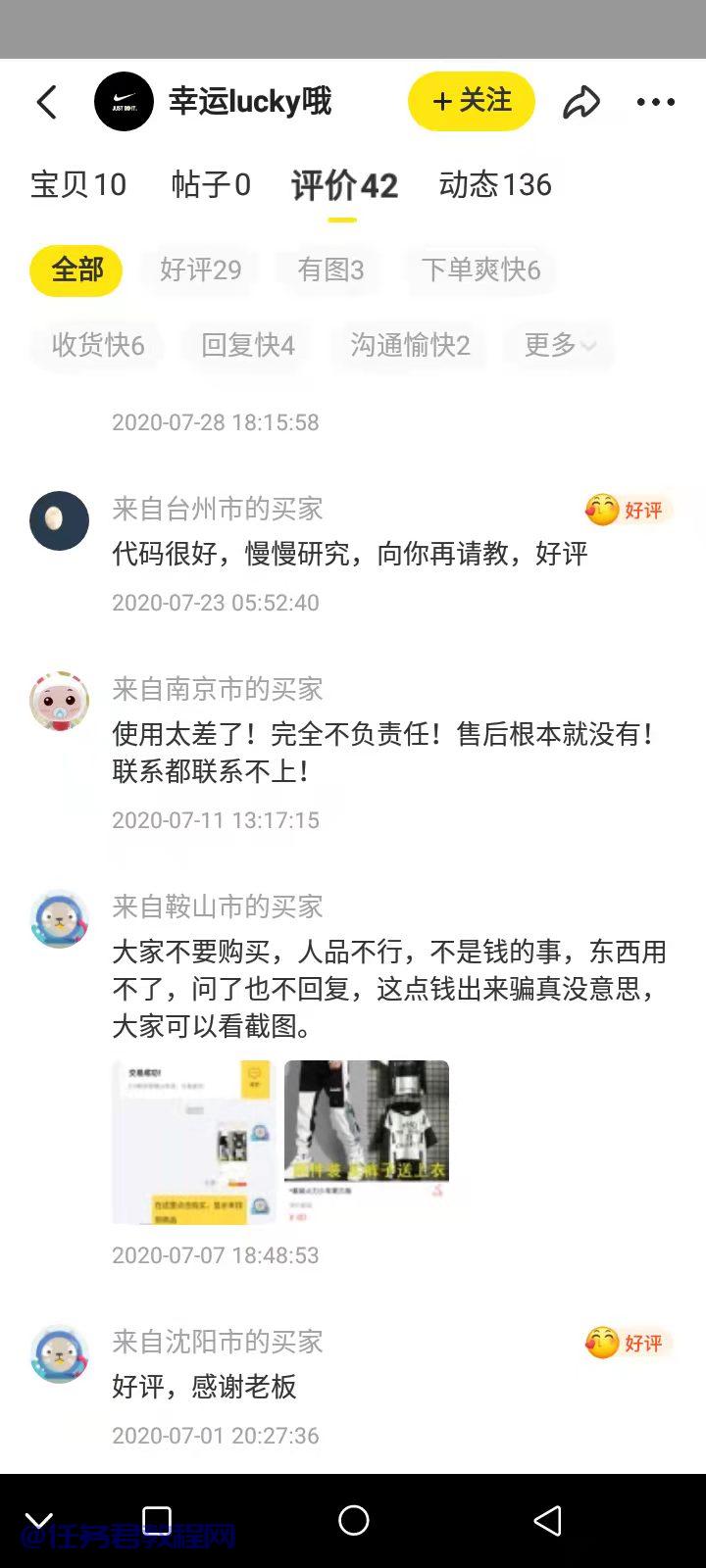The image size is (706, 1568).
Task: Open the first review screenshot image
Action: [194, 1142]
